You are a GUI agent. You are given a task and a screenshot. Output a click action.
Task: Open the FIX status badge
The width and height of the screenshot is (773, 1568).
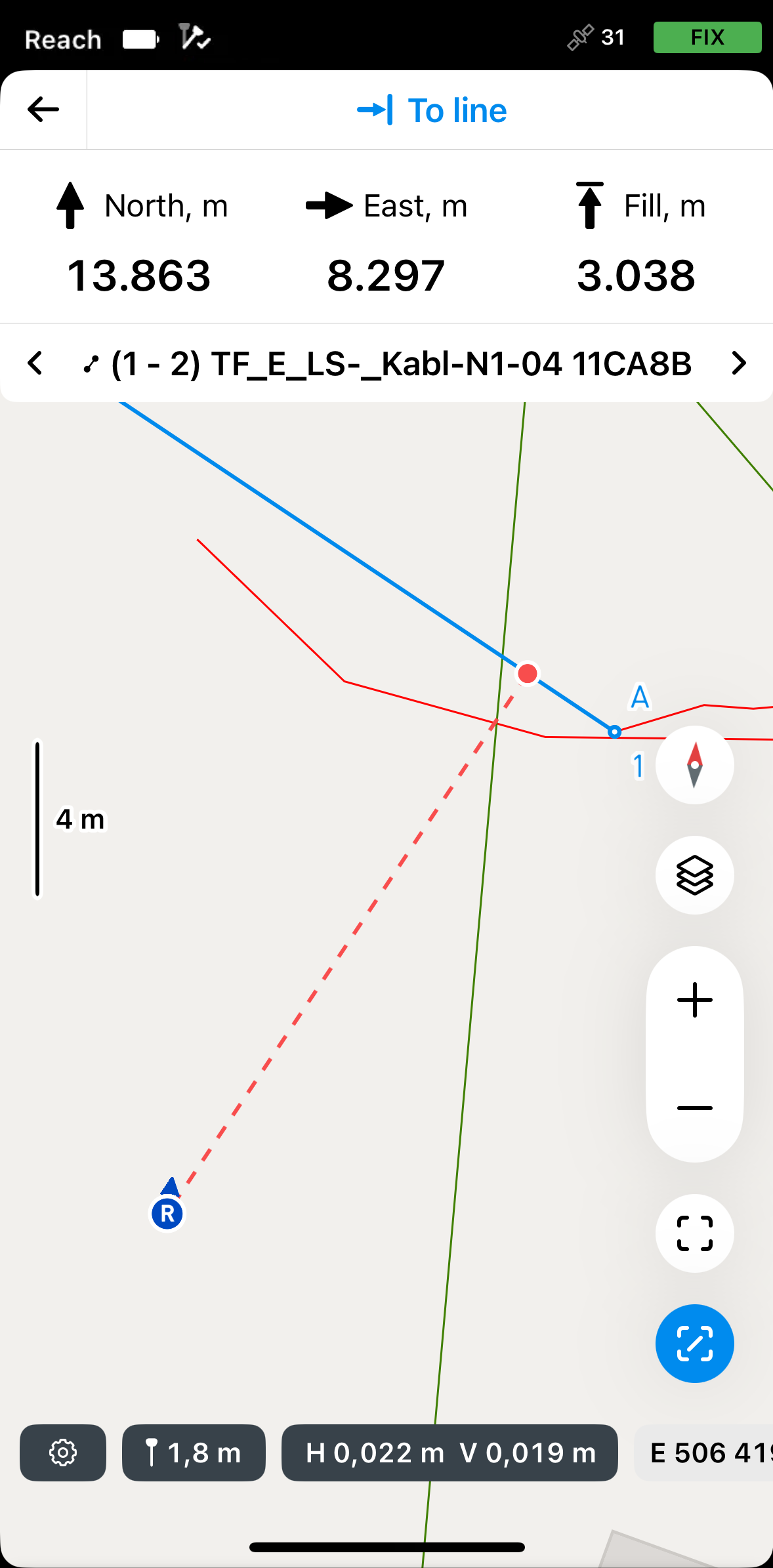click(x=707, y=37)
